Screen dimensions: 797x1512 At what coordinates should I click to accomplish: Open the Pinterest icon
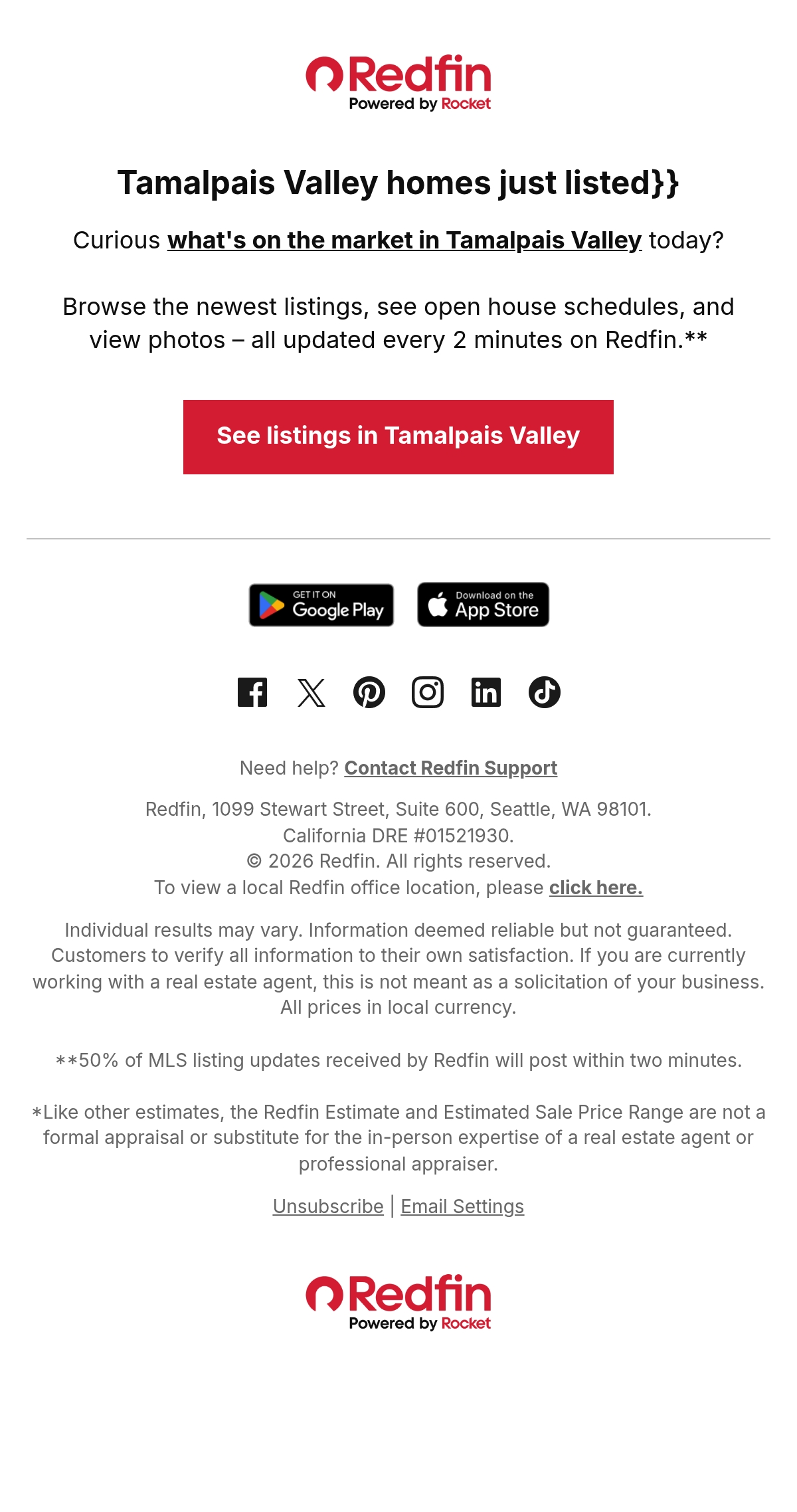[369, 692]
